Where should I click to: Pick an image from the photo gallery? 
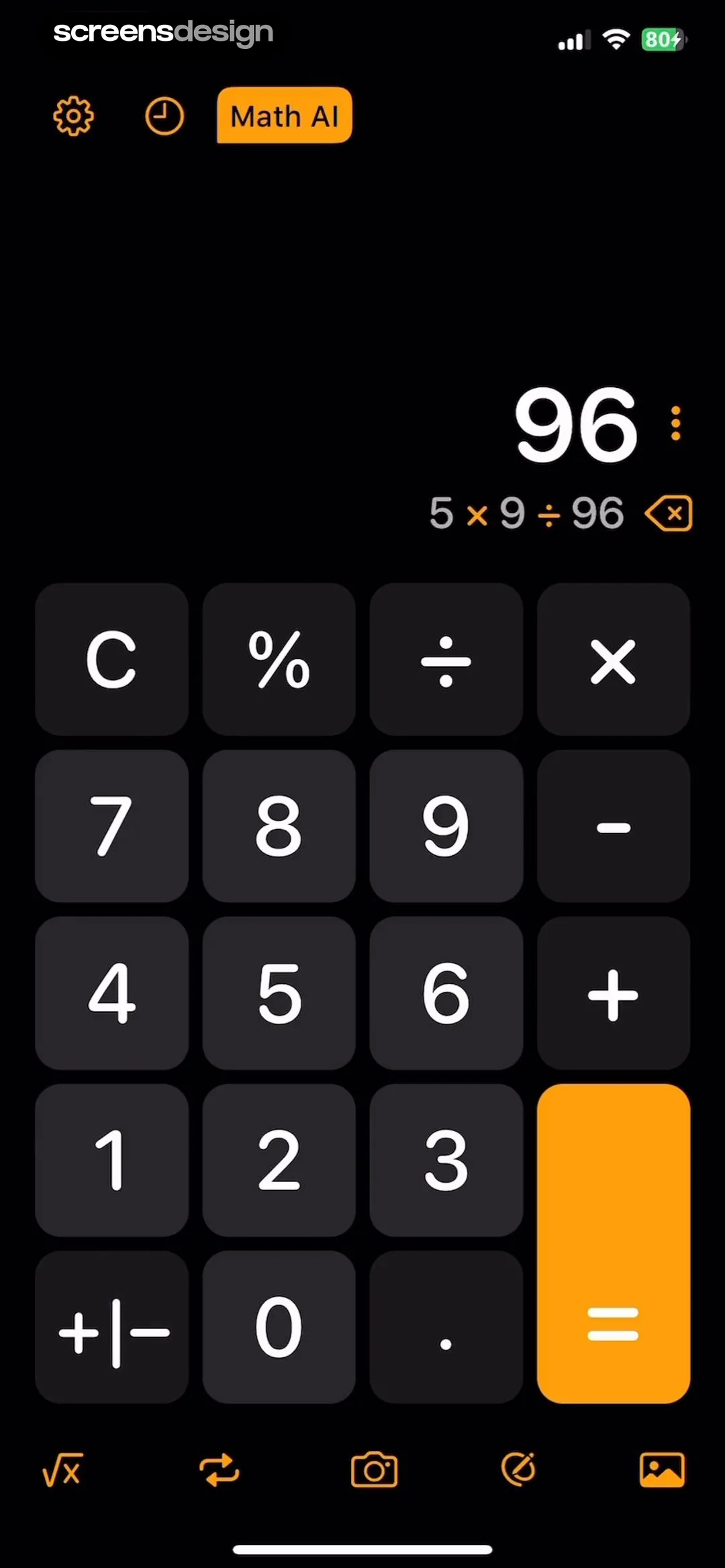[x=662, y=1470]
